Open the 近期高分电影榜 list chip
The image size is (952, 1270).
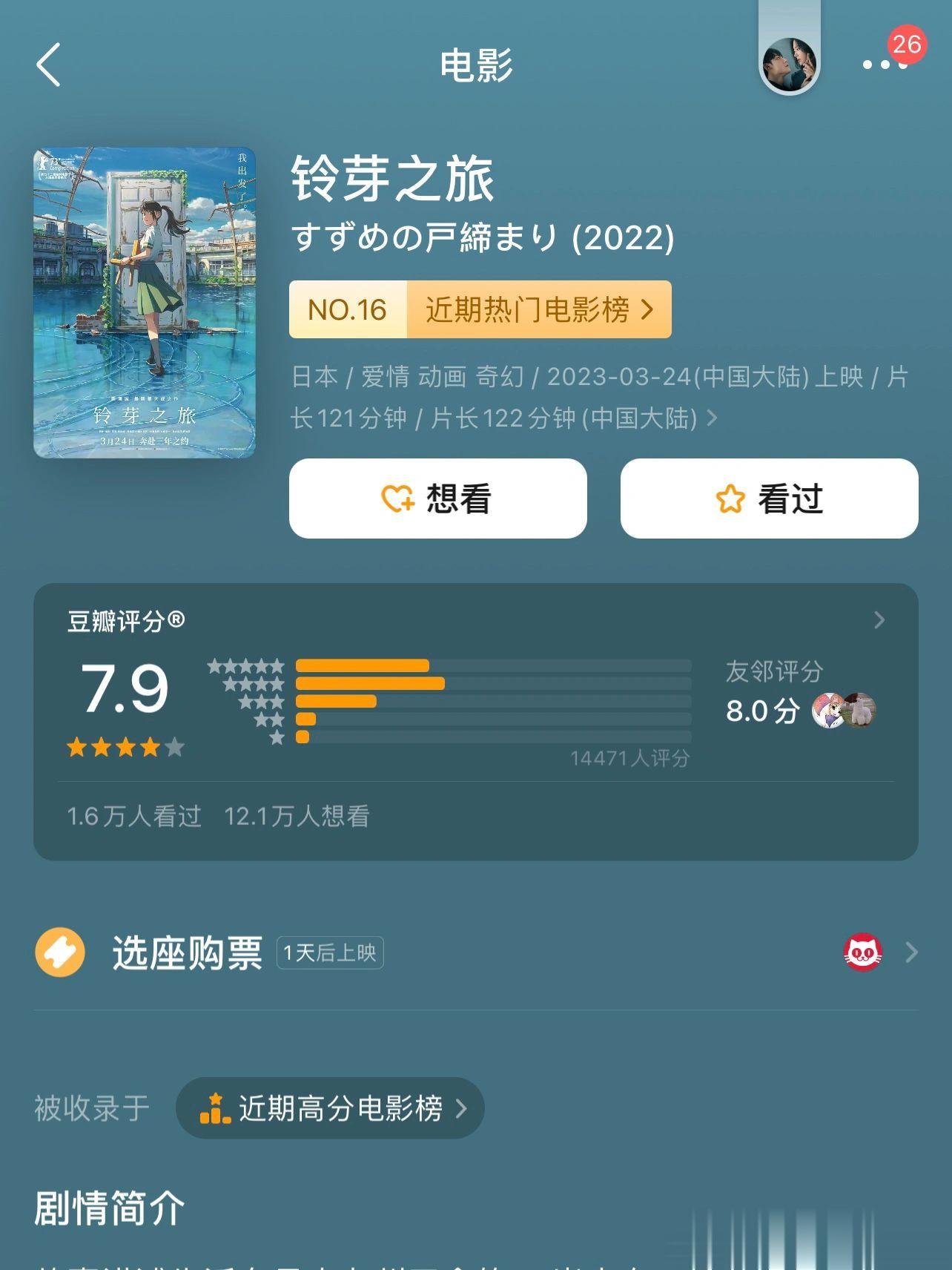coord(330,1108)
